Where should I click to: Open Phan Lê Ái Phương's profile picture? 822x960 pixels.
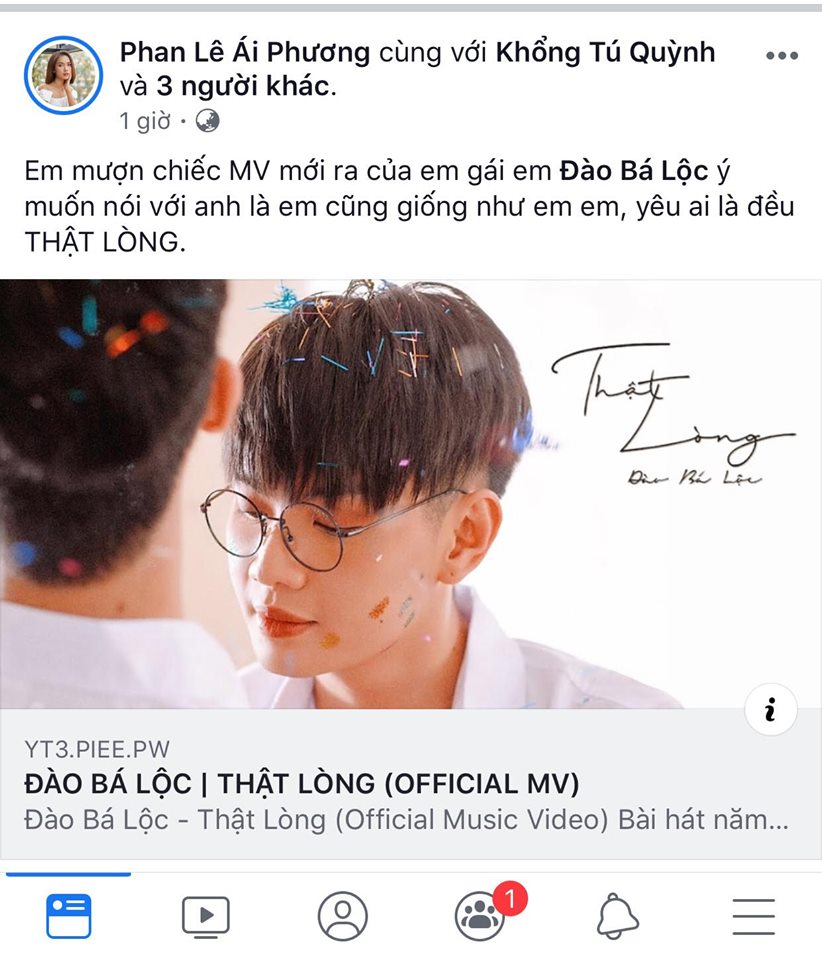[x=64, y=76]
